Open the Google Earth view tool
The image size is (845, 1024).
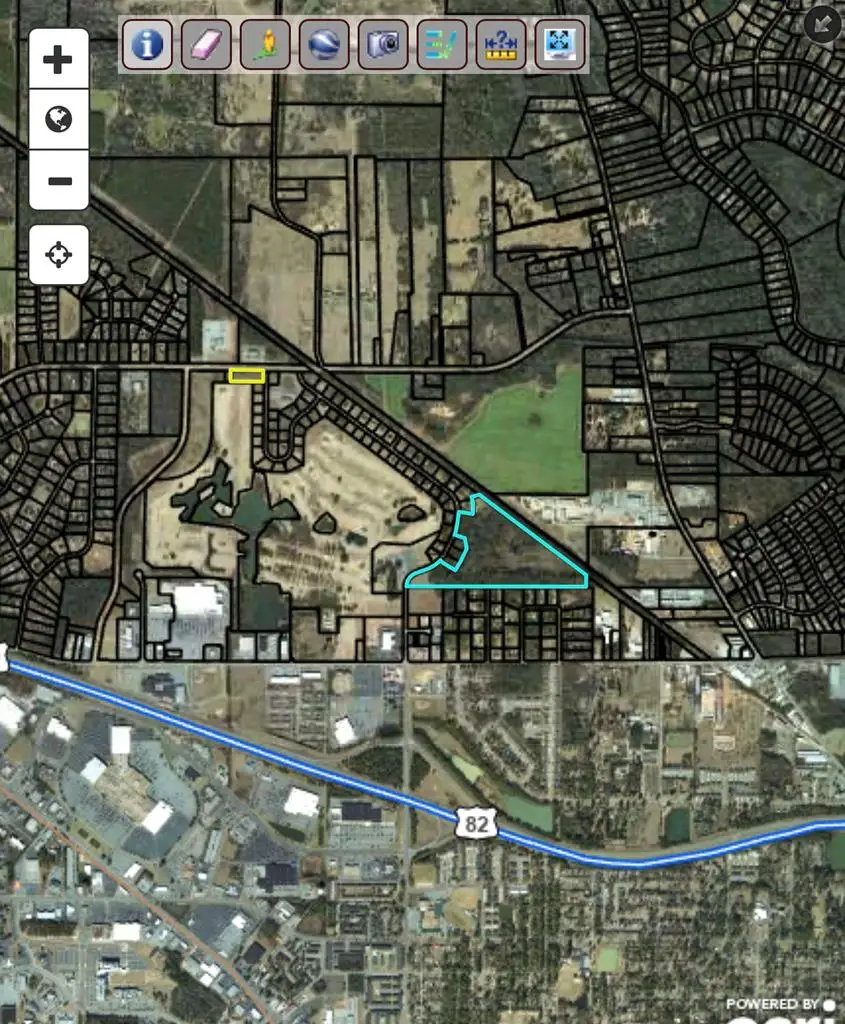point(323,44)
